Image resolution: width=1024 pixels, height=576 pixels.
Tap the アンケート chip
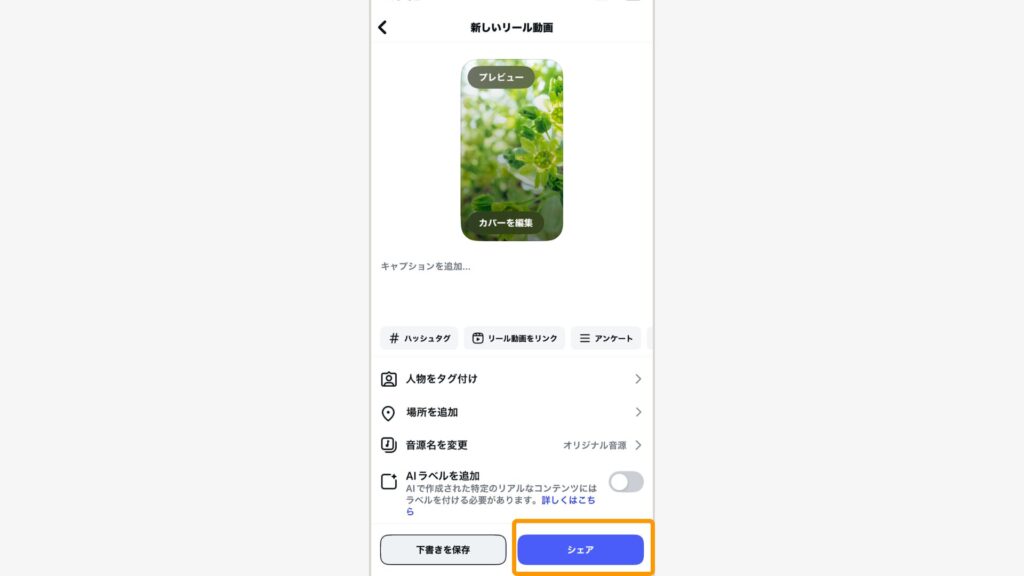point(606,339)
